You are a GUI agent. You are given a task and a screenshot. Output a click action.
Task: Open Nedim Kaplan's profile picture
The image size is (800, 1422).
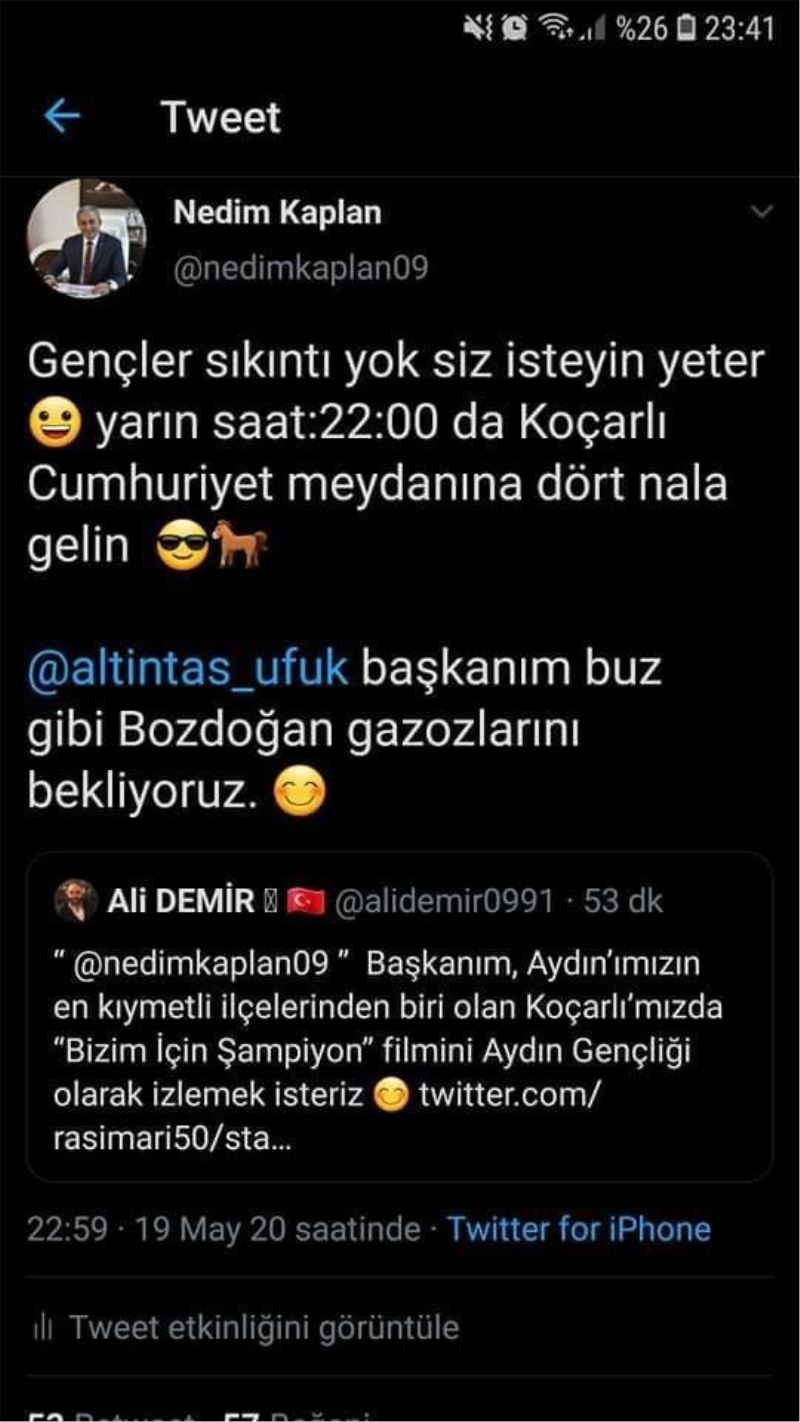[86, 239]
